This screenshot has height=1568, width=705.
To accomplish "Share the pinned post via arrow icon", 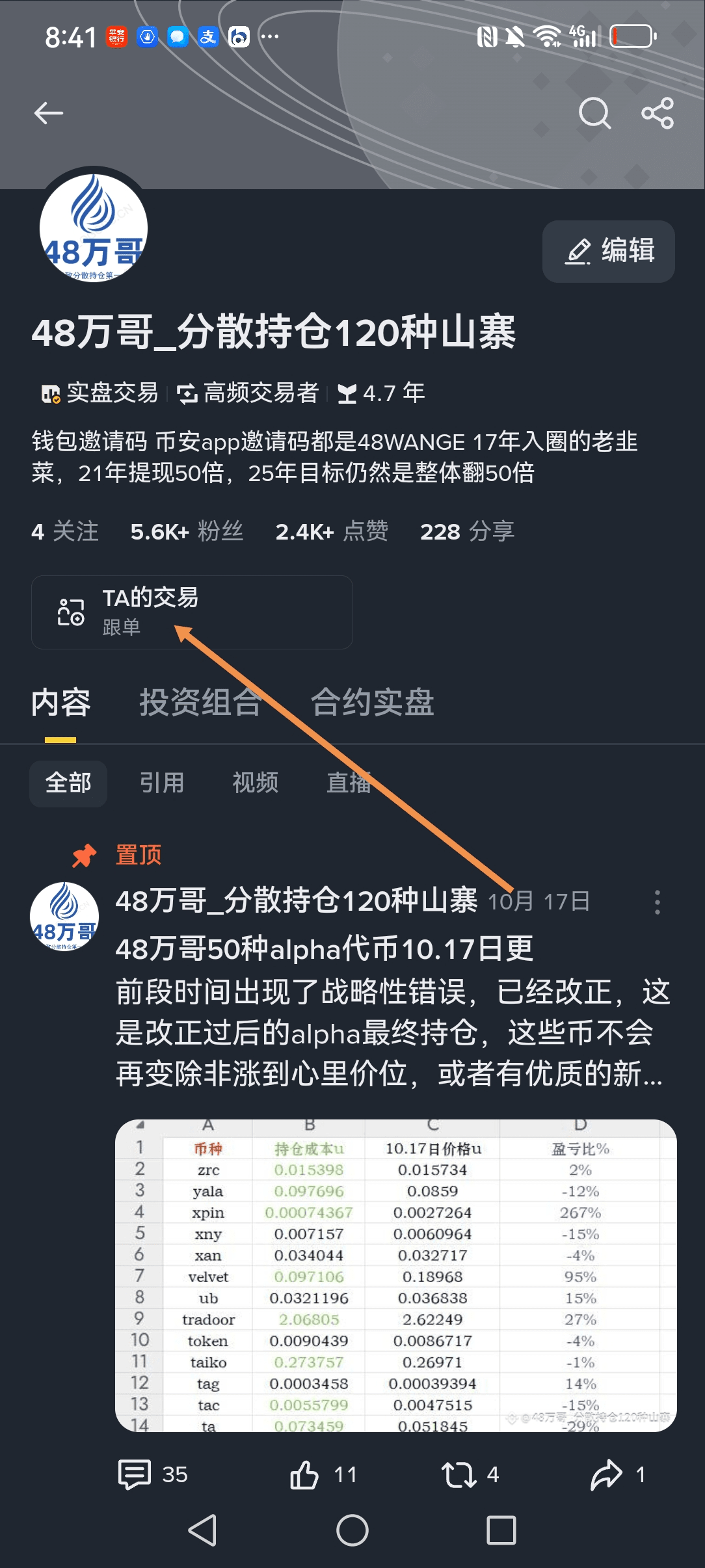I will 617,1474.
